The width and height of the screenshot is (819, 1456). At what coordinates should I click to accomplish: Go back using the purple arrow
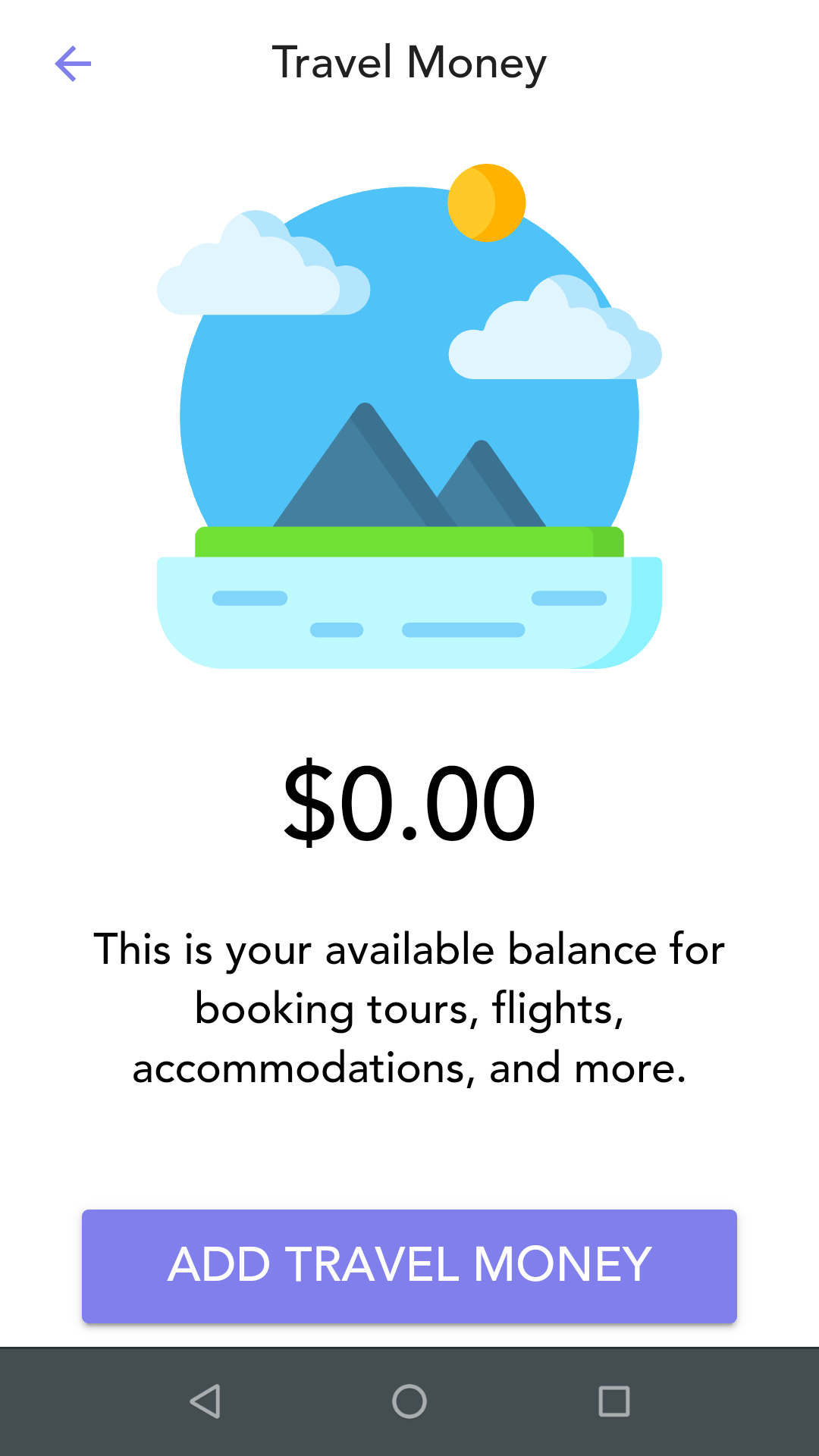[73, 64]
